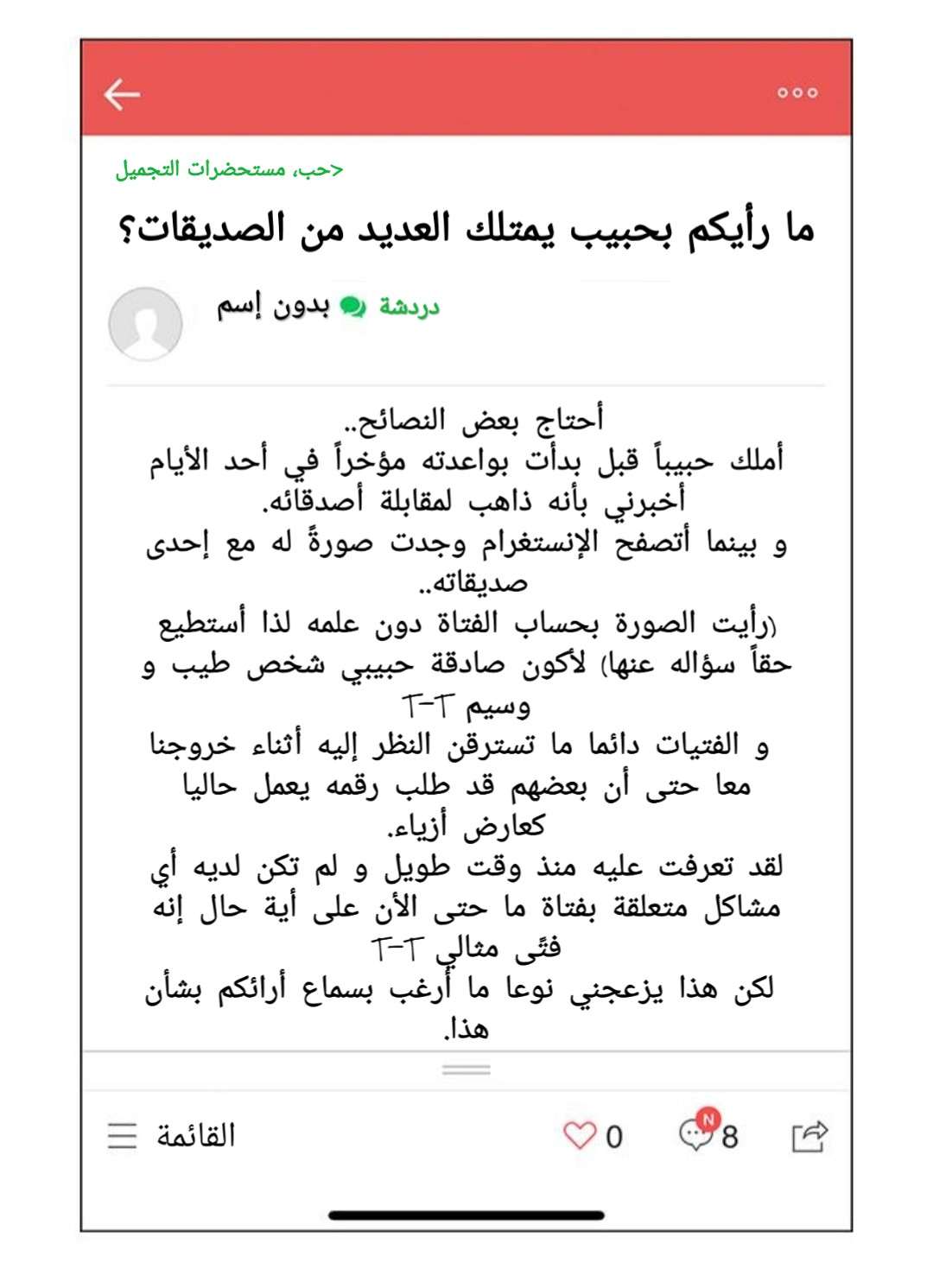Open the القائمة menu button
Image resolution: width=933 pixels, height=1288 pixels.
pyautogui.click(x=171, y=1135)
